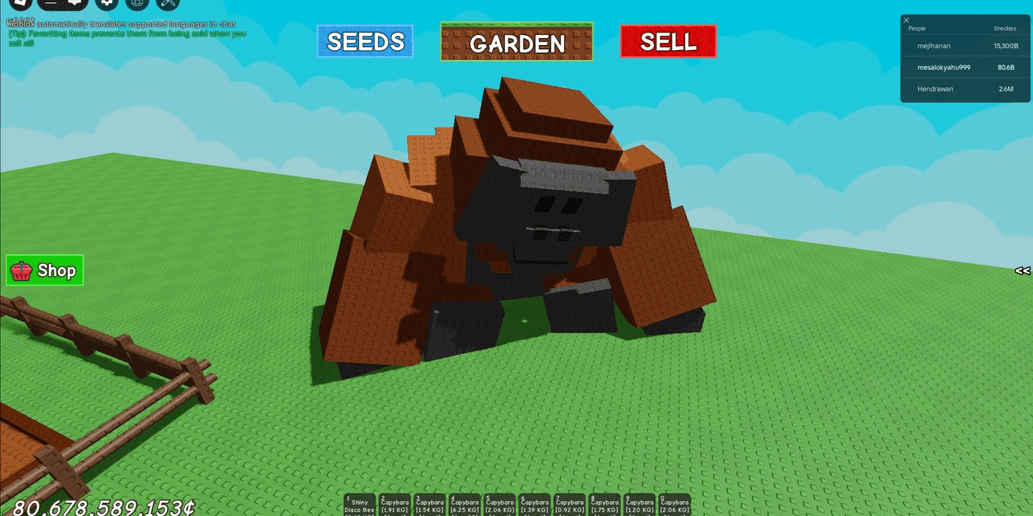View player mejihanan in leaderboard

(x=934, y=46)
